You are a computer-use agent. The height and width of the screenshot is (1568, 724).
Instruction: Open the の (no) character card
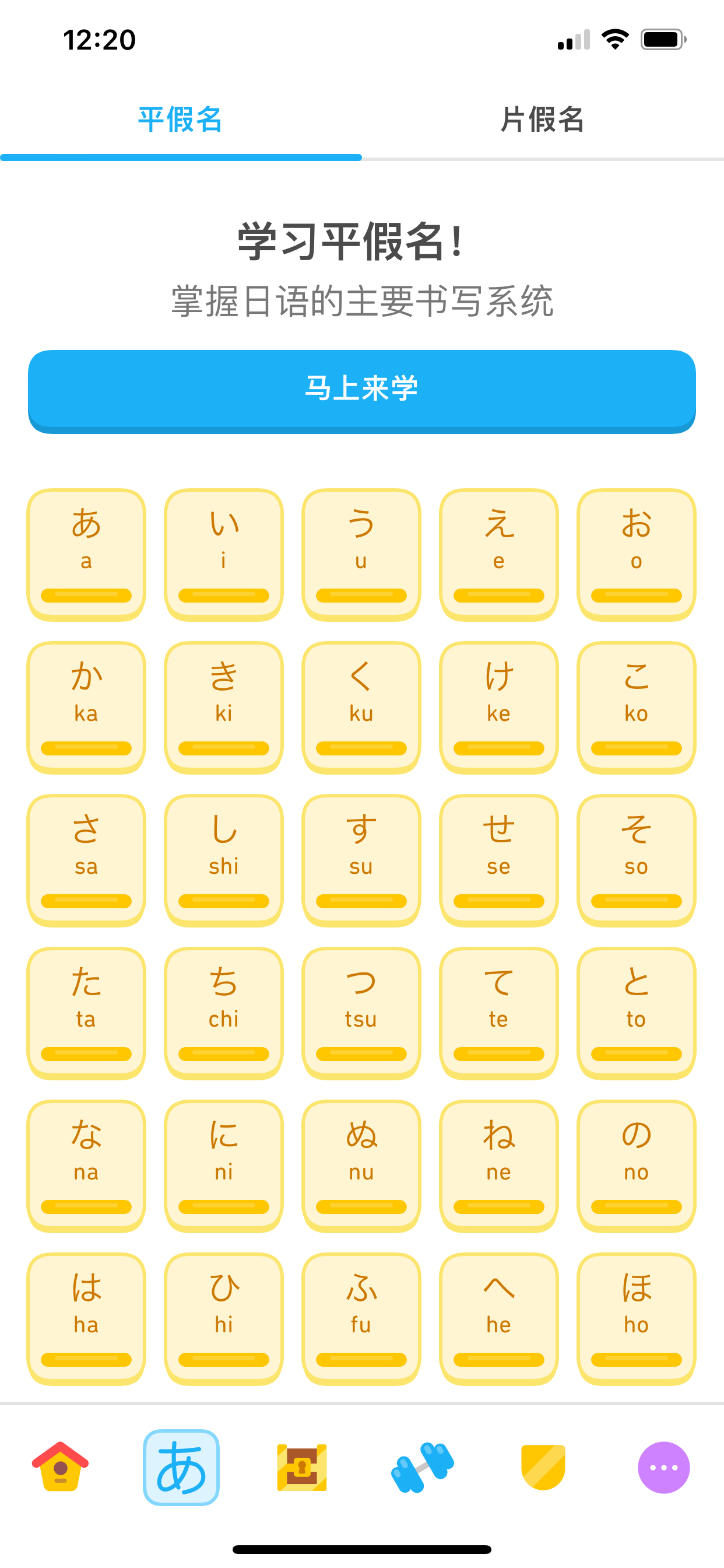[637, 1165]
